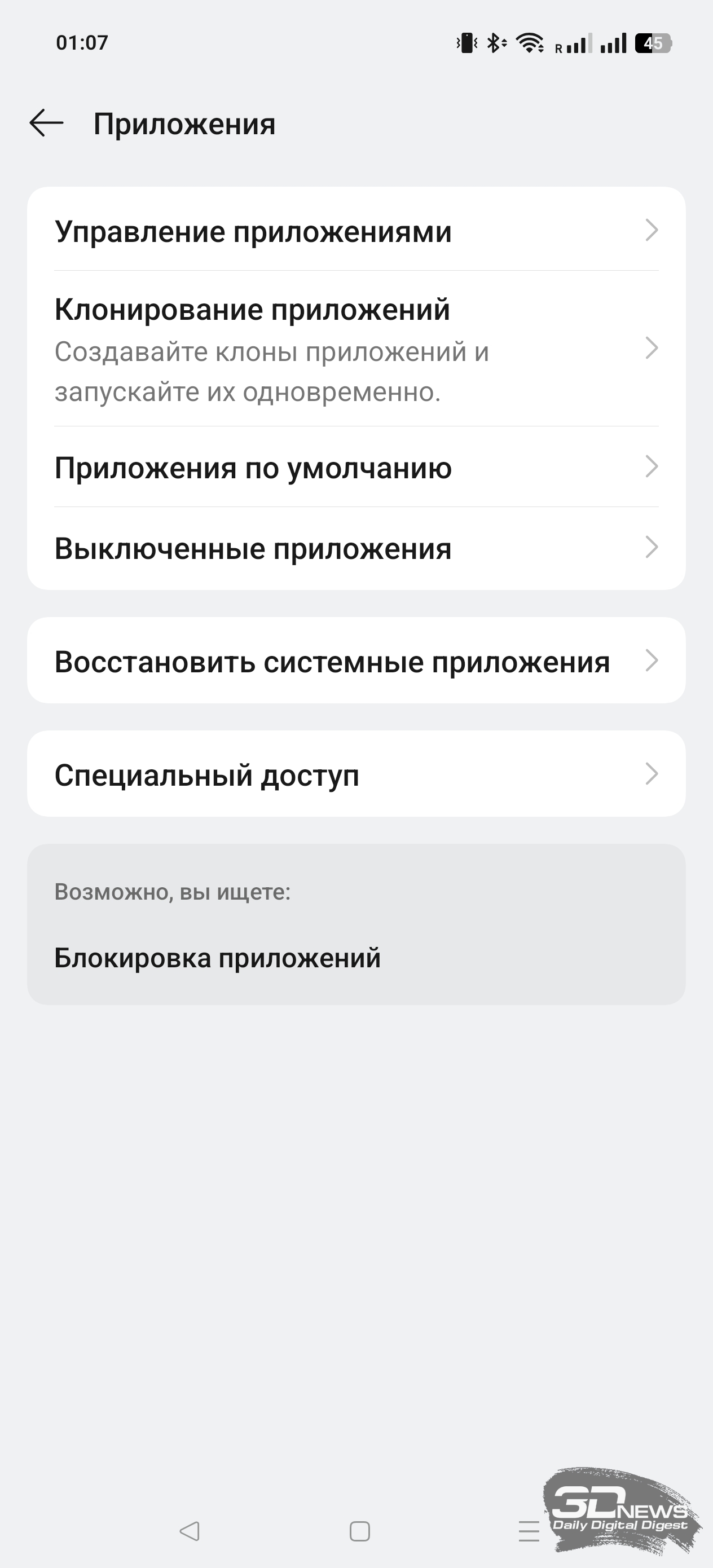Open Специальный доступ
This screenshot has height=1568, width=713.
point(356,774)
